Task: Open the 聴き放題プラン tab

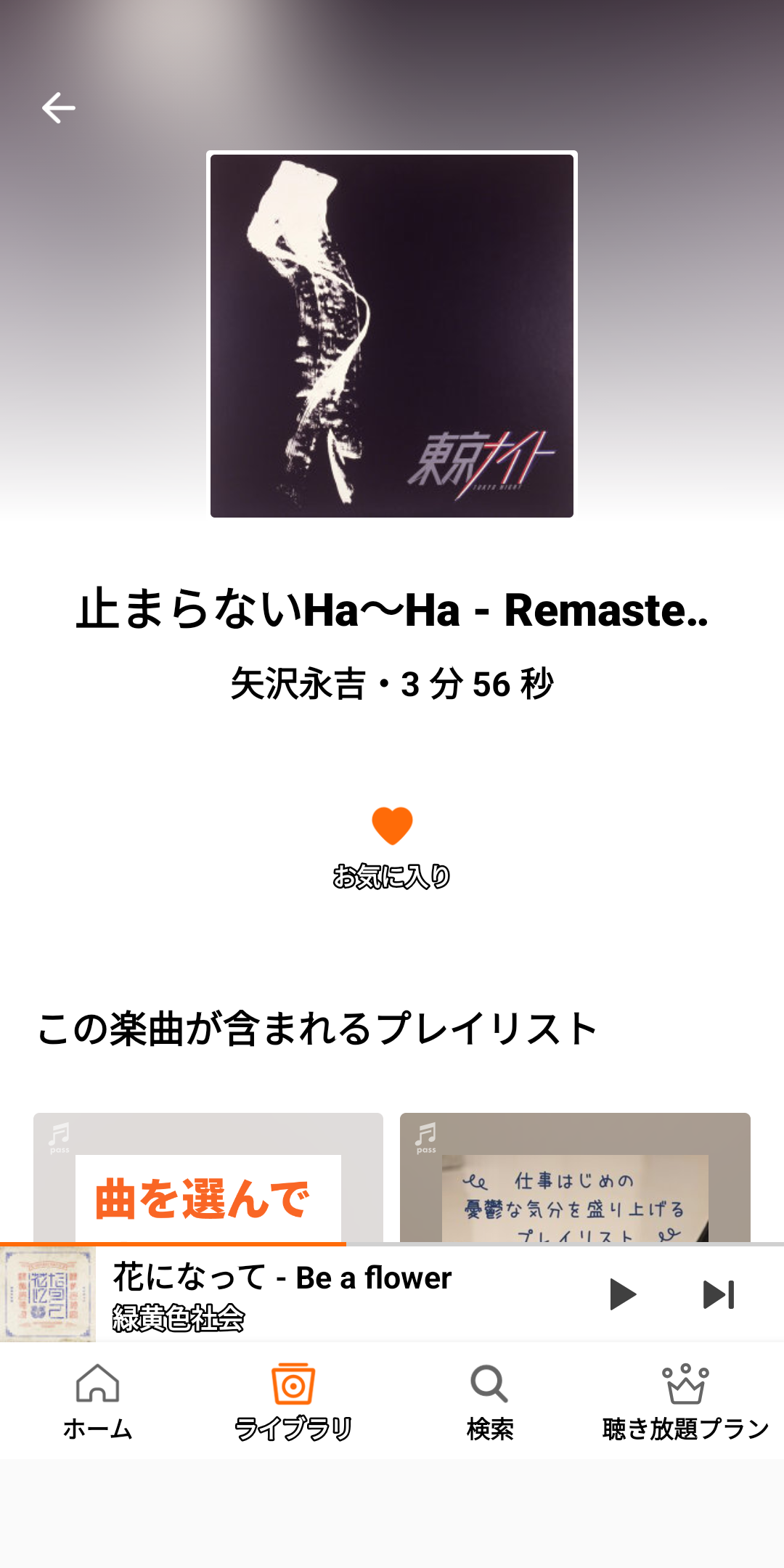Action: [685, 1401]
